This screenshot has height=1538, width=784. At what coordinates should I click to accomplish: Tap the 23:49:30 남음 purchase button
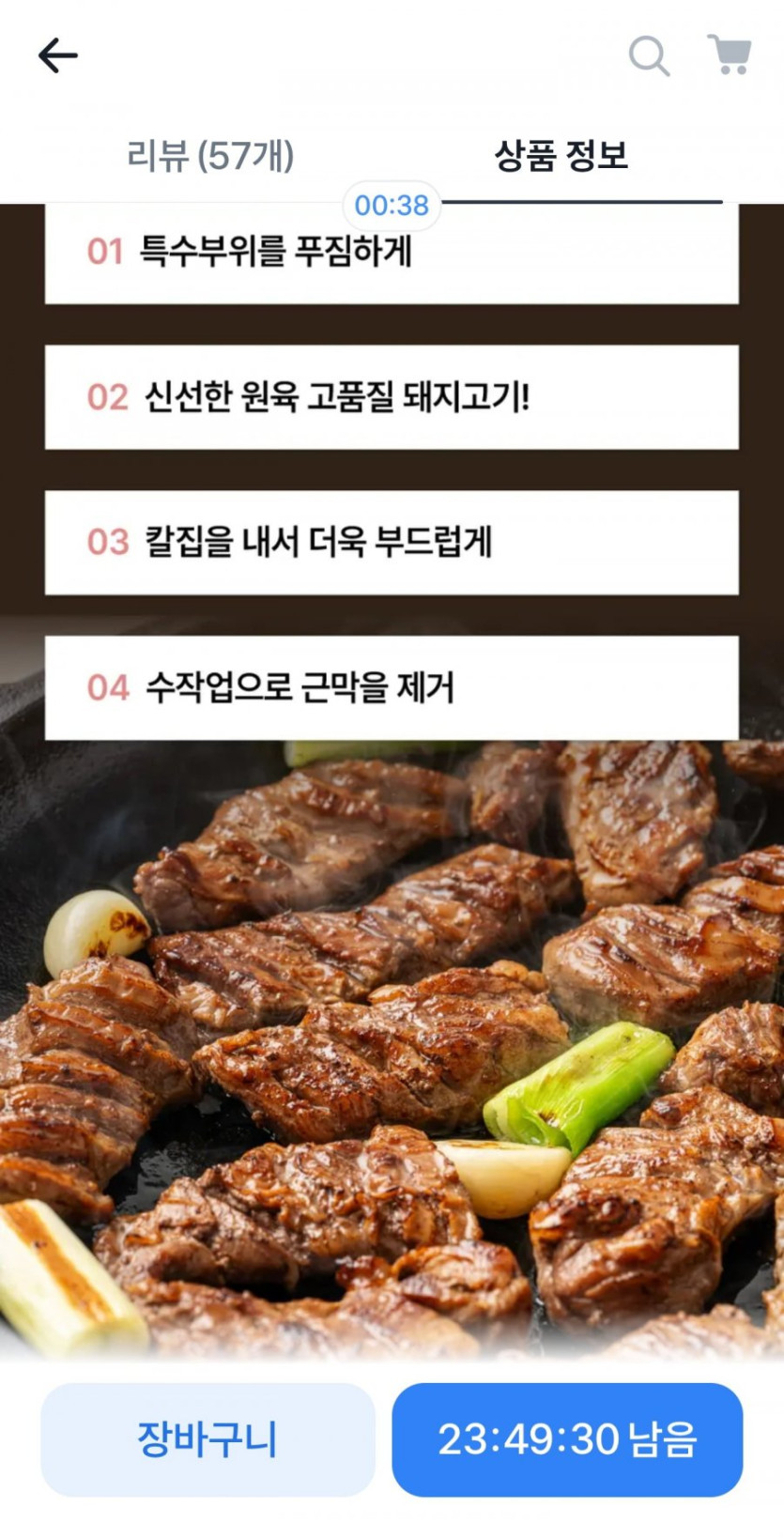[567, 1438]
